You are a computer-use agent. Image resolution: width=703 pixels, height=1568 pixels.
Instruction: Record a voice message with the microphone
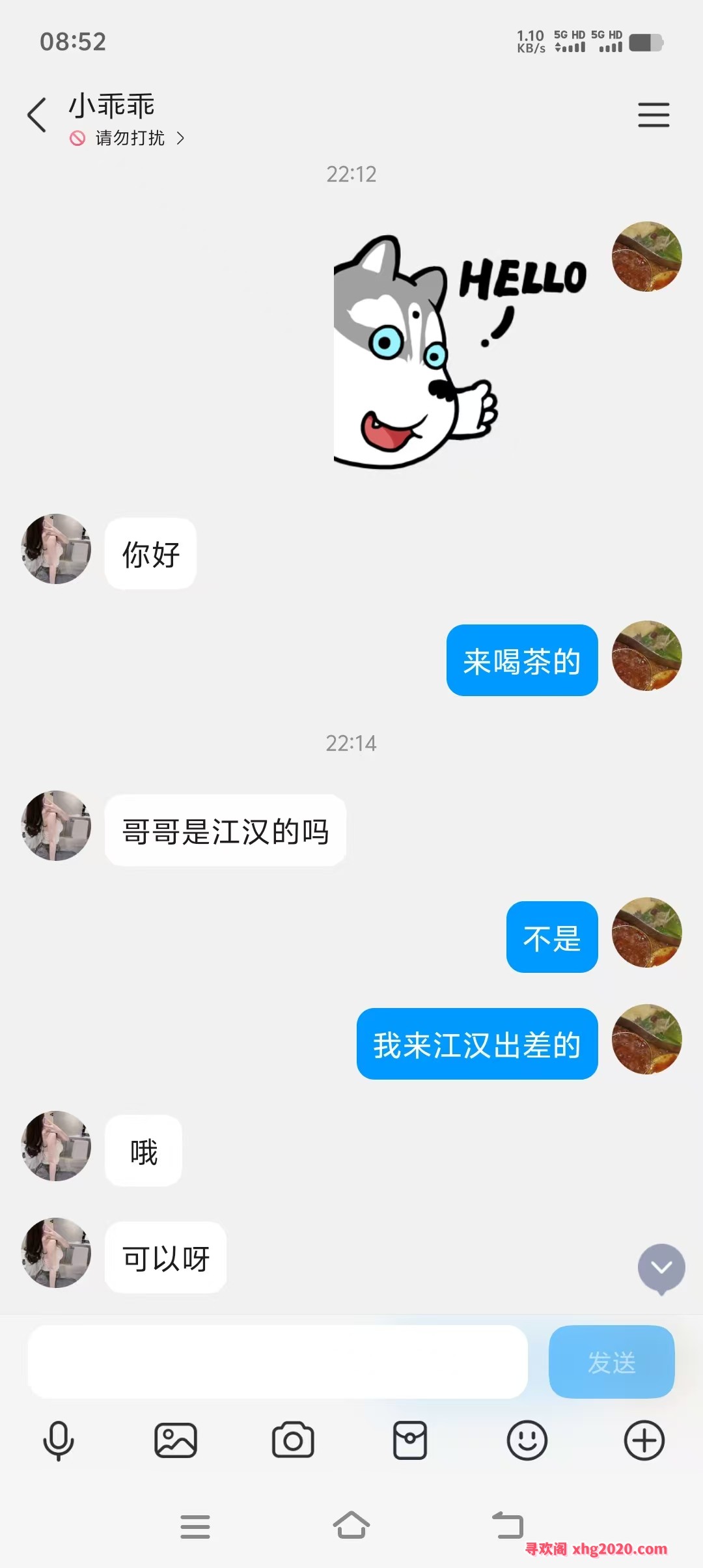[x=59, y=1440]
